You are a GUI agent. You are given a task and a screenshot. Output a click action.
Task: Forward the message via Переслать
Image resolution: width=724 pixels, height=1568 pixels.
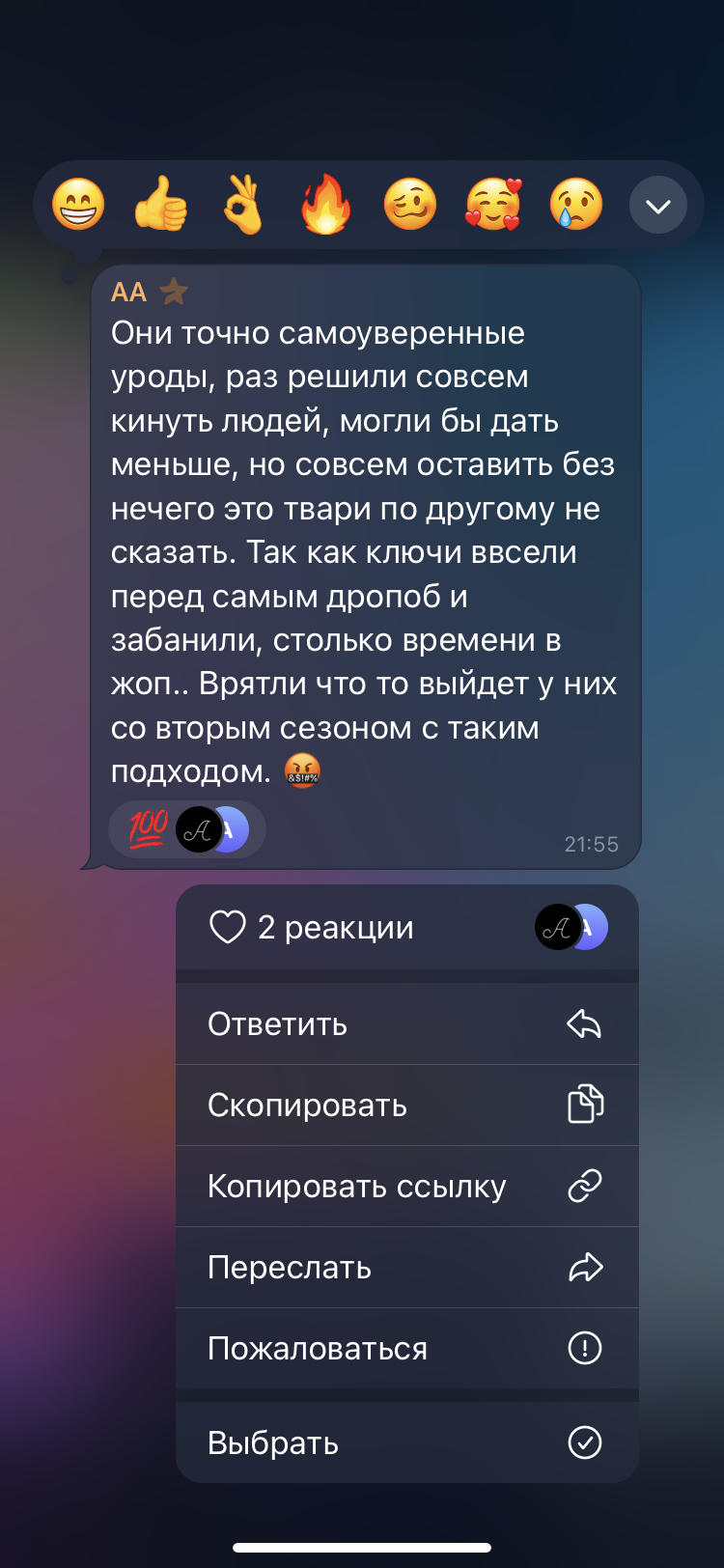(x=407, y=1268)
